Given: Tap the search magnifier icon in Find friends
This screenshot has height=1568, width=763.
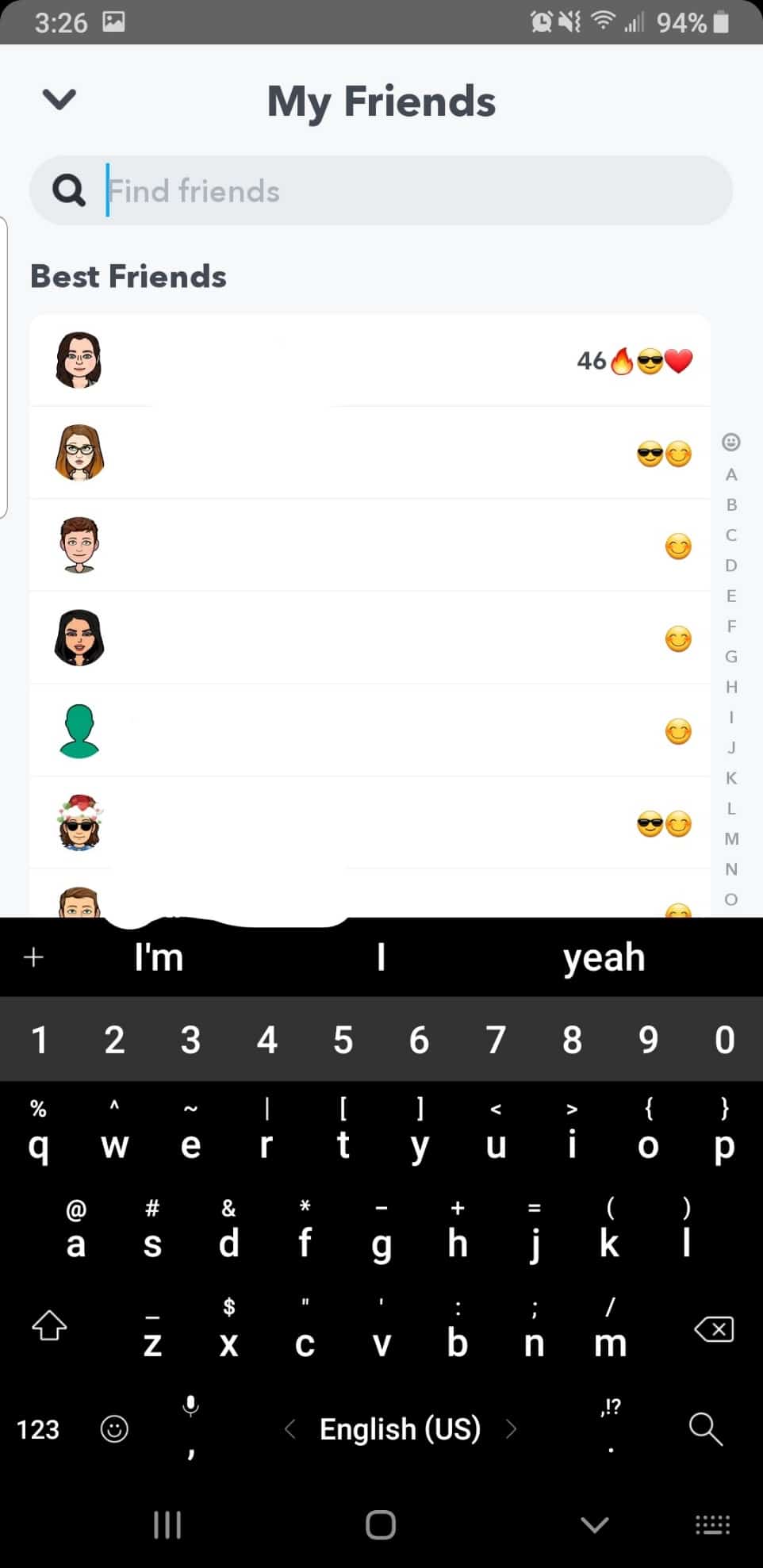Looking at the screenshot, I should (x=68, y=190).
